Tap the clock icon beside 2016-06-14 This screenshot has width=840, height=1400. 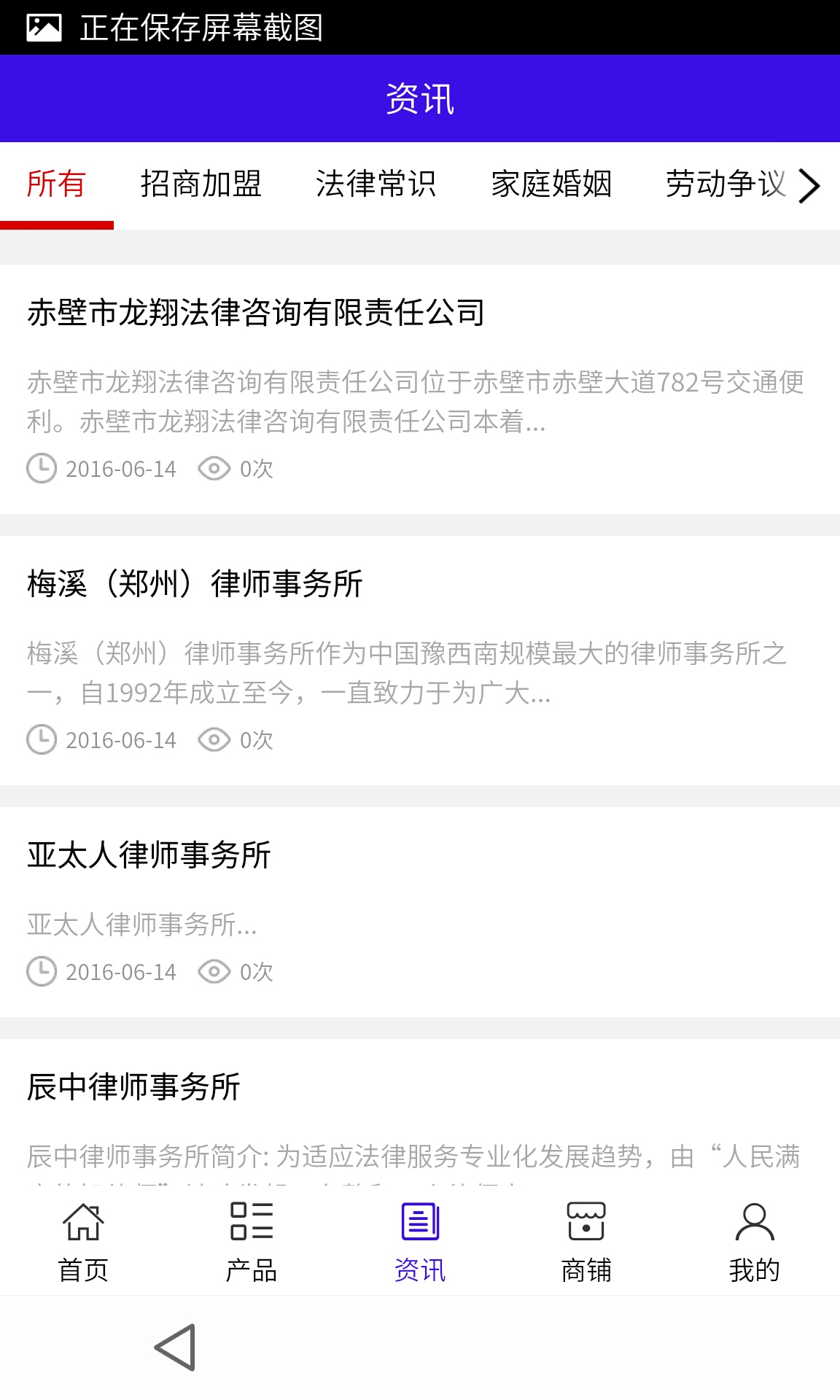42,470
